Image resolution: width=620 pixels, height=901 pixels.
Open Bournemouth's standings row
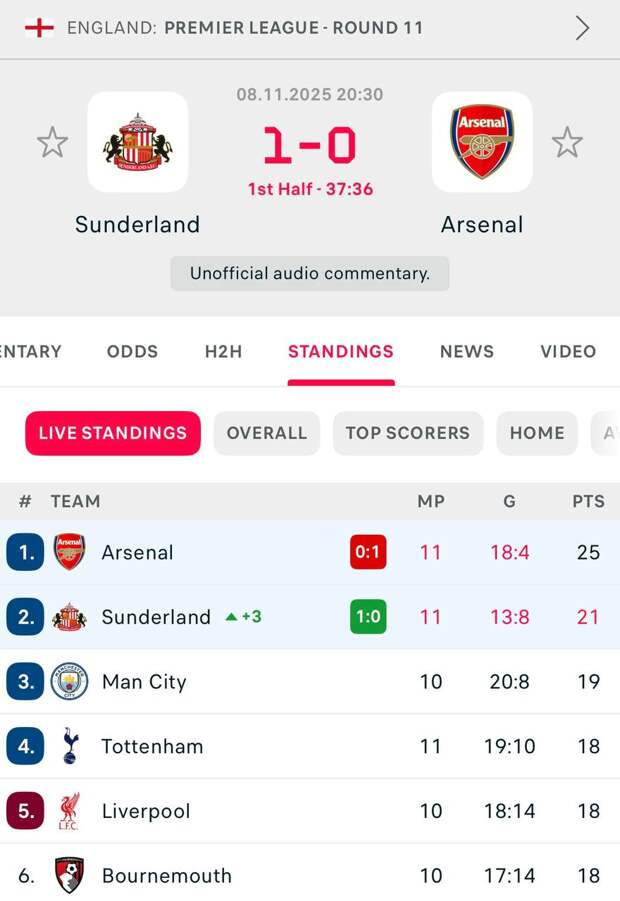pos(166,876)
